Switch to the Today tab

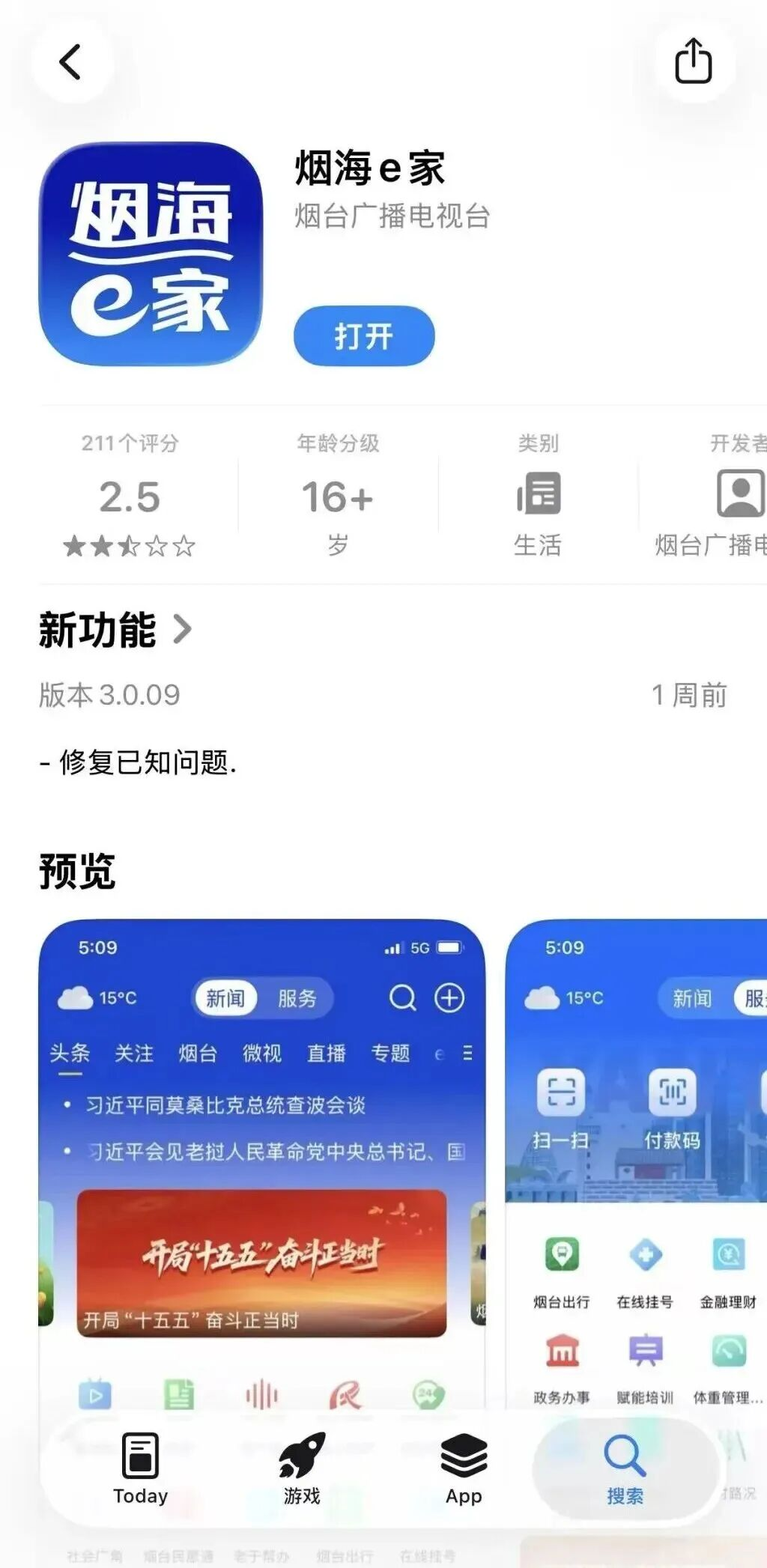140,1469
